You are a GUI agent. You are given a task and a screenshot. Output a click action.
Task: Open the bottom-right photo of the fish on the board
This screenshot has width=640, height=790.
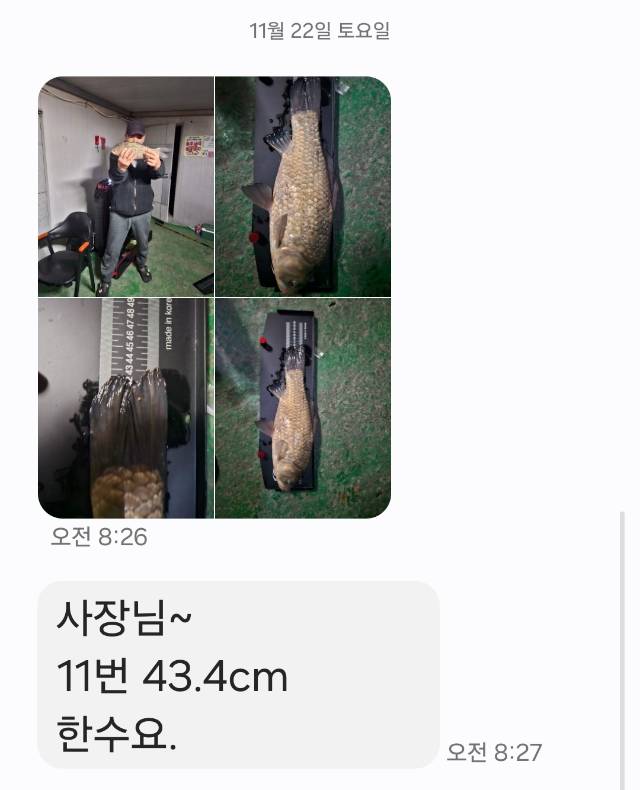click(303, 408)
